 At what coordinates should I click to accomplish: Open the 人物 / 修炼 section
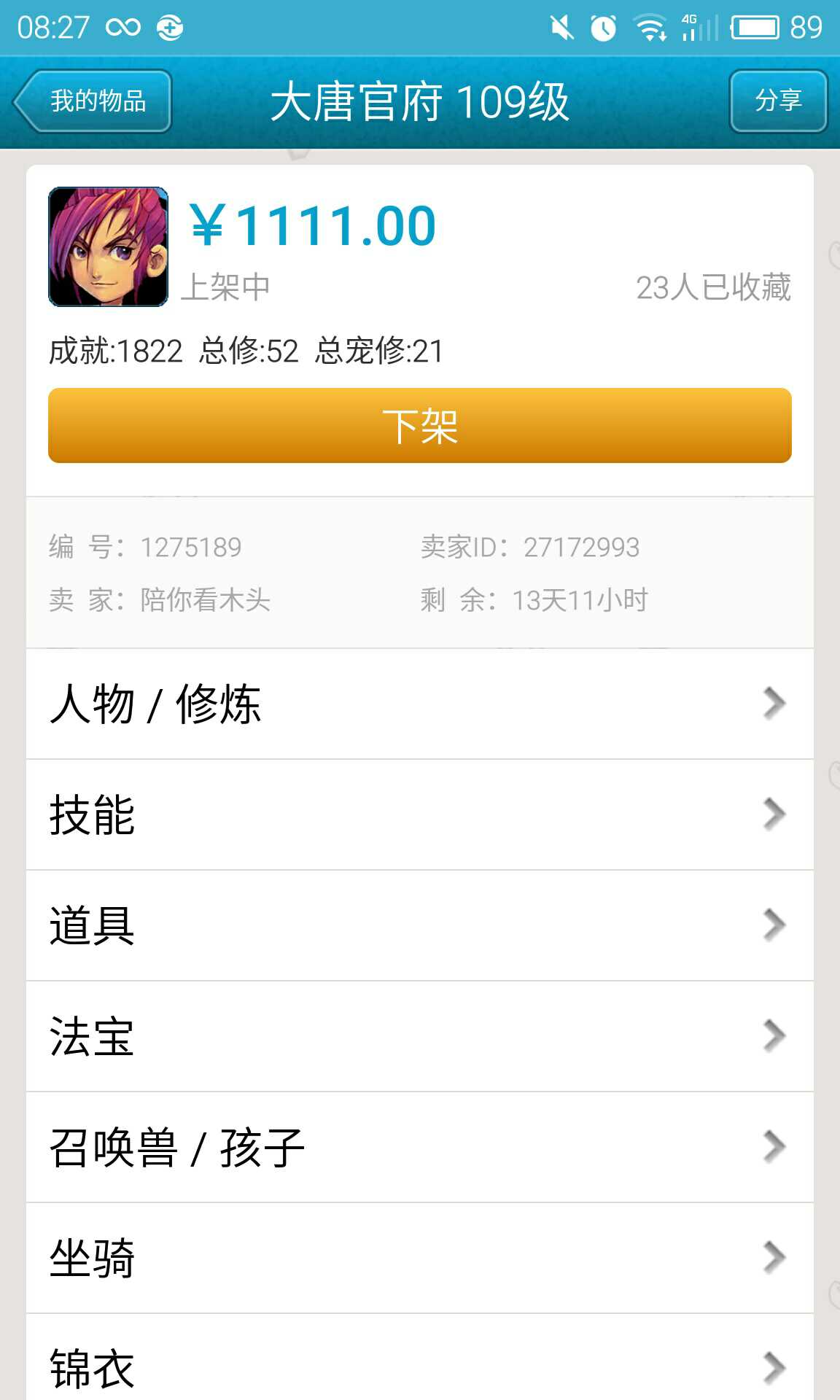coord(420,704)
